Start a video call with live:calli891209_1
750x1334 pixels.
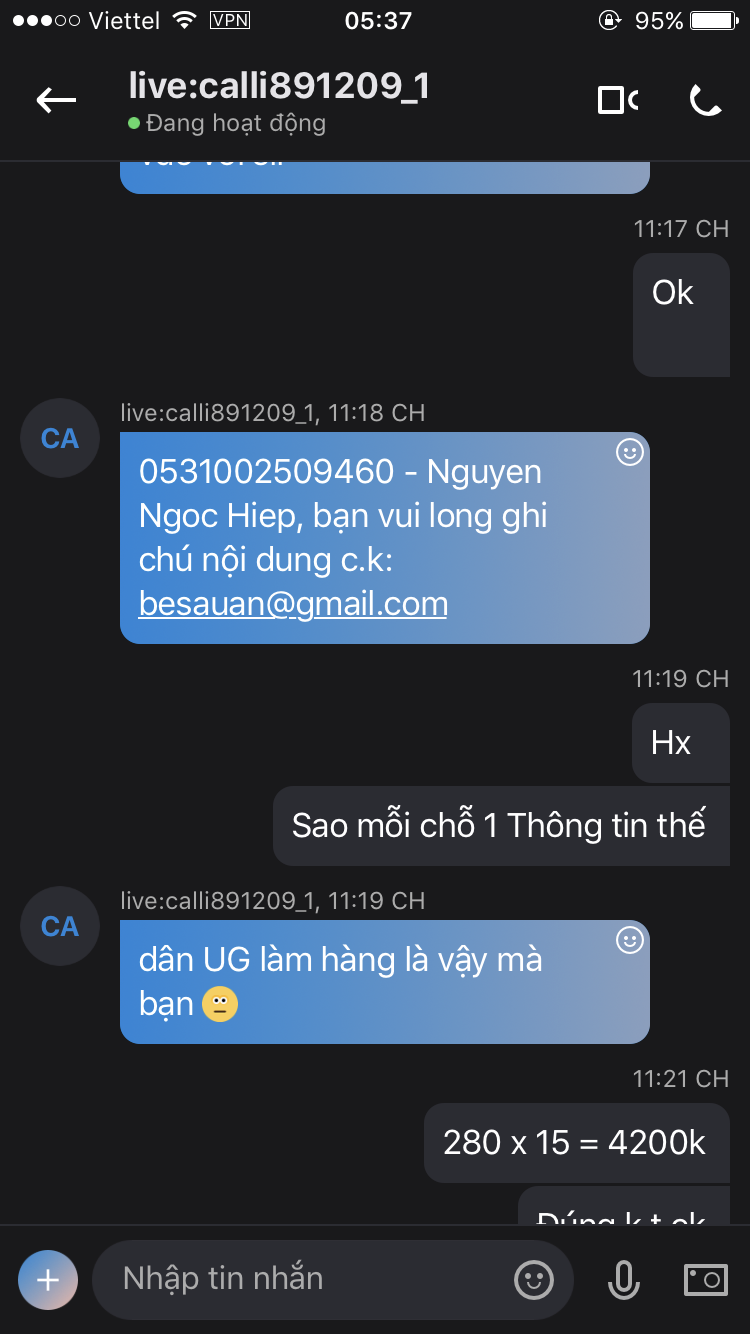click(x=617, y=100)
